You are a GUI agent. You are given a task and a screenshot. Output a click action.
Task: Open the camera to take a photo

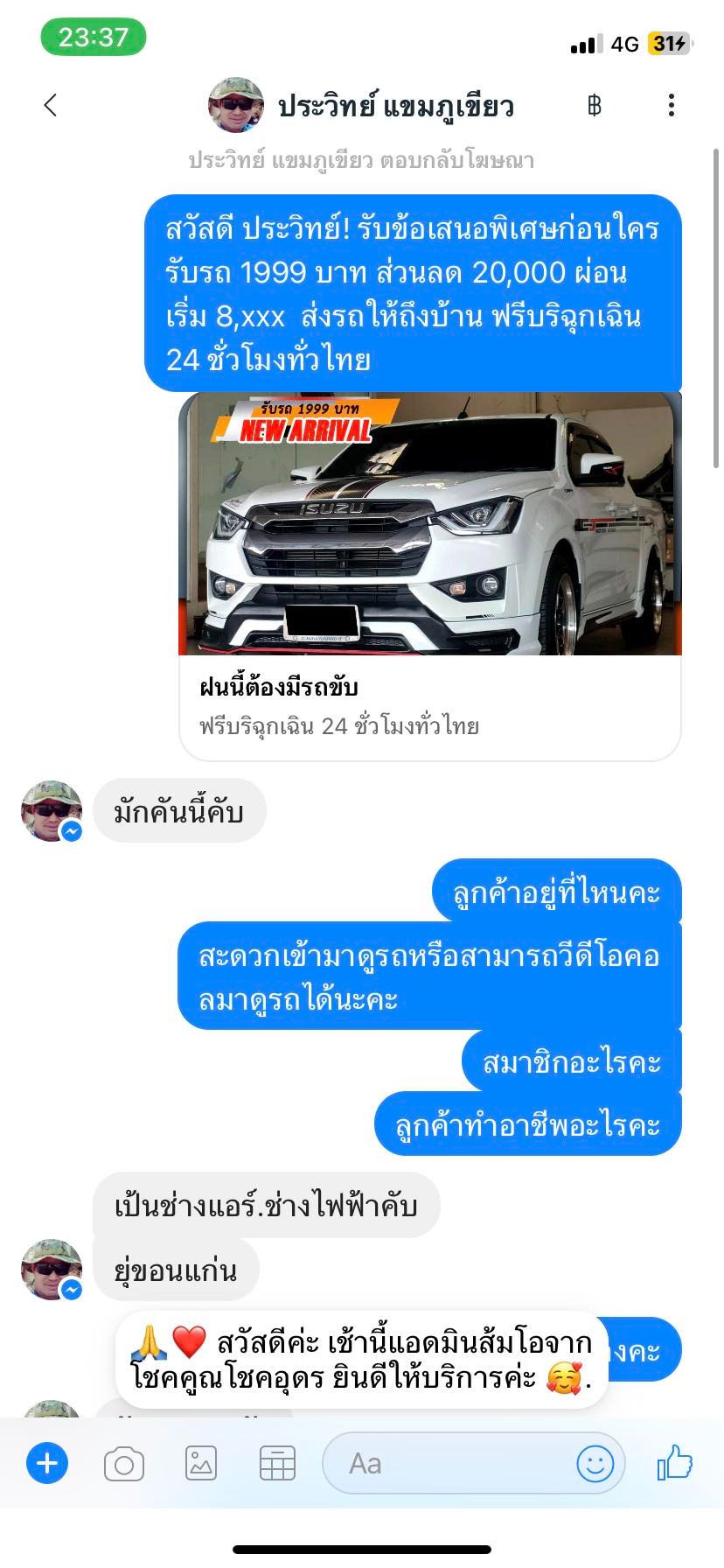[124, 1464]
